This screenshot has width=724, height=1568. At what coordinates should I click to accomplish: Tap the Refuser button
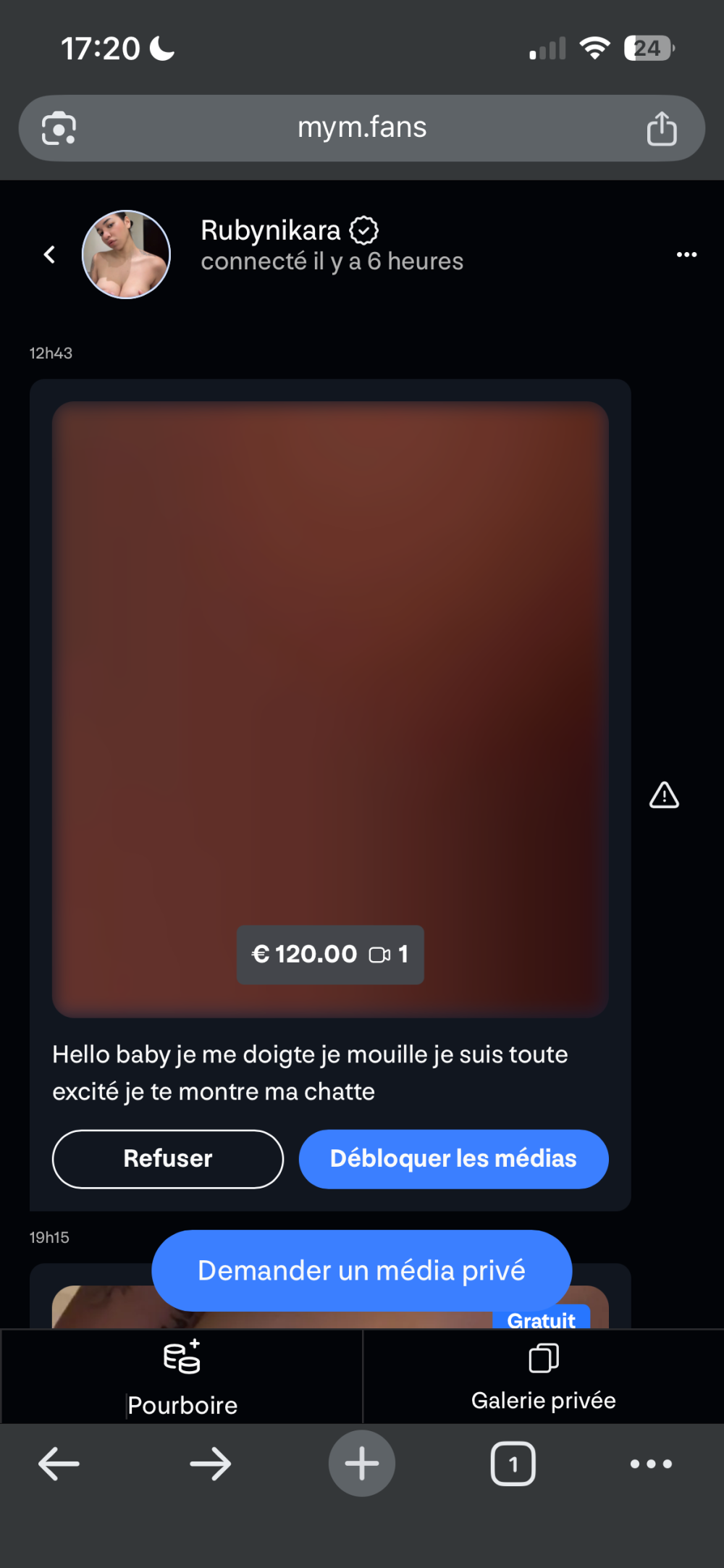[168, 1159]
